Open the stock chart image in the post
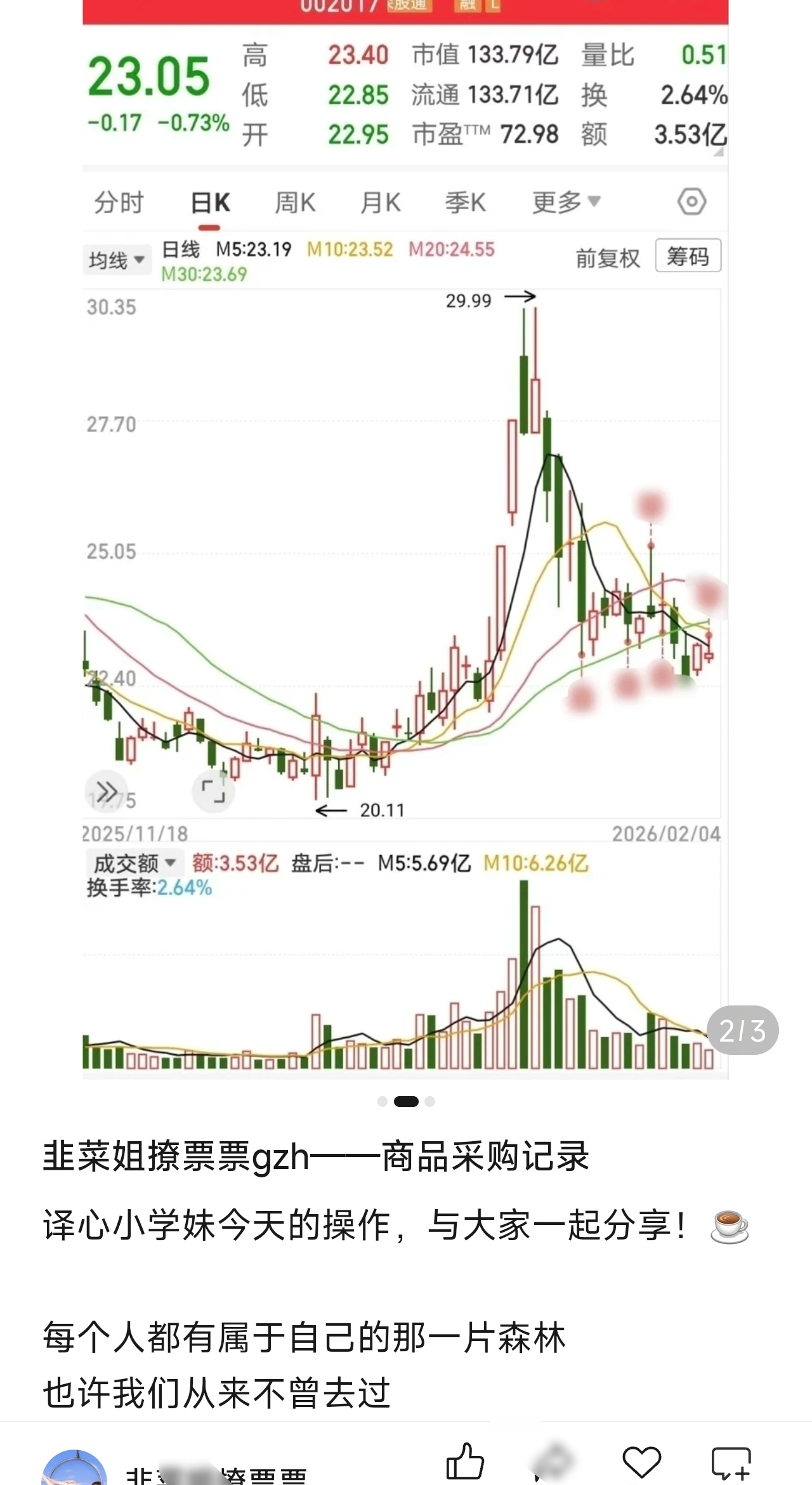Viewport: 812px width, 1485px height. point(405,539)
